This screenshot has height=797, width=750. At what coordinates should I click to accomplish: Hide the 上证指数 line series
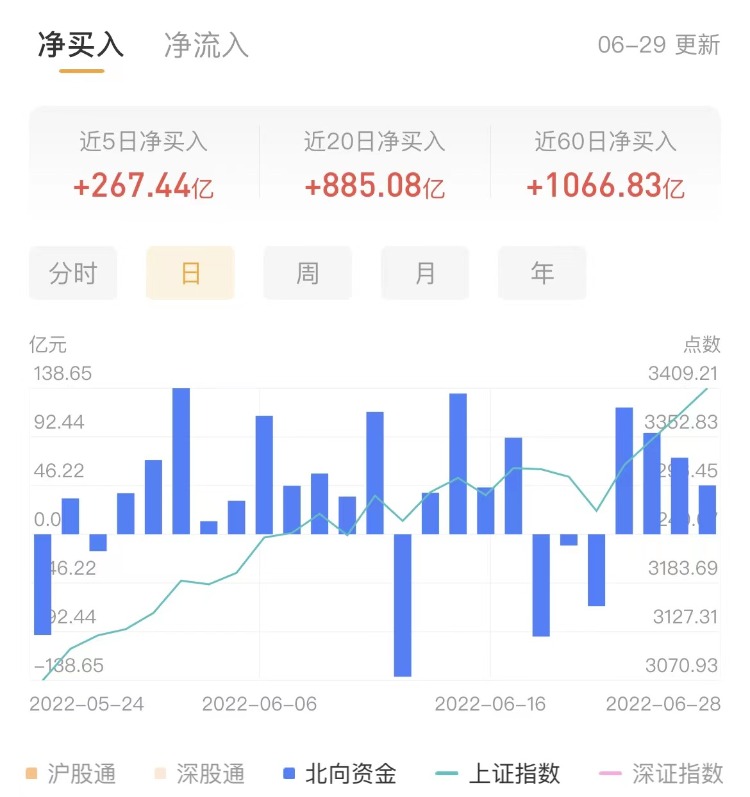point(499,773)
